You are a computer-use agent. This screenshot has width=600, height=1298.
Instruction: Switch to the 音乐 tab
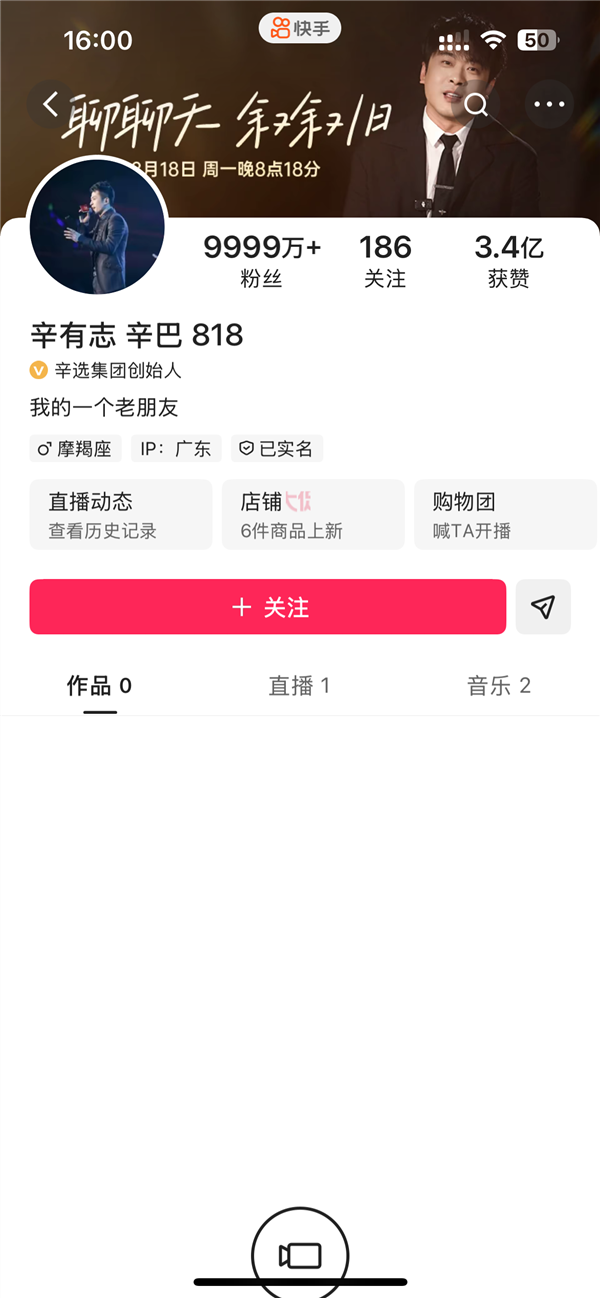click(x=499, y=686)
